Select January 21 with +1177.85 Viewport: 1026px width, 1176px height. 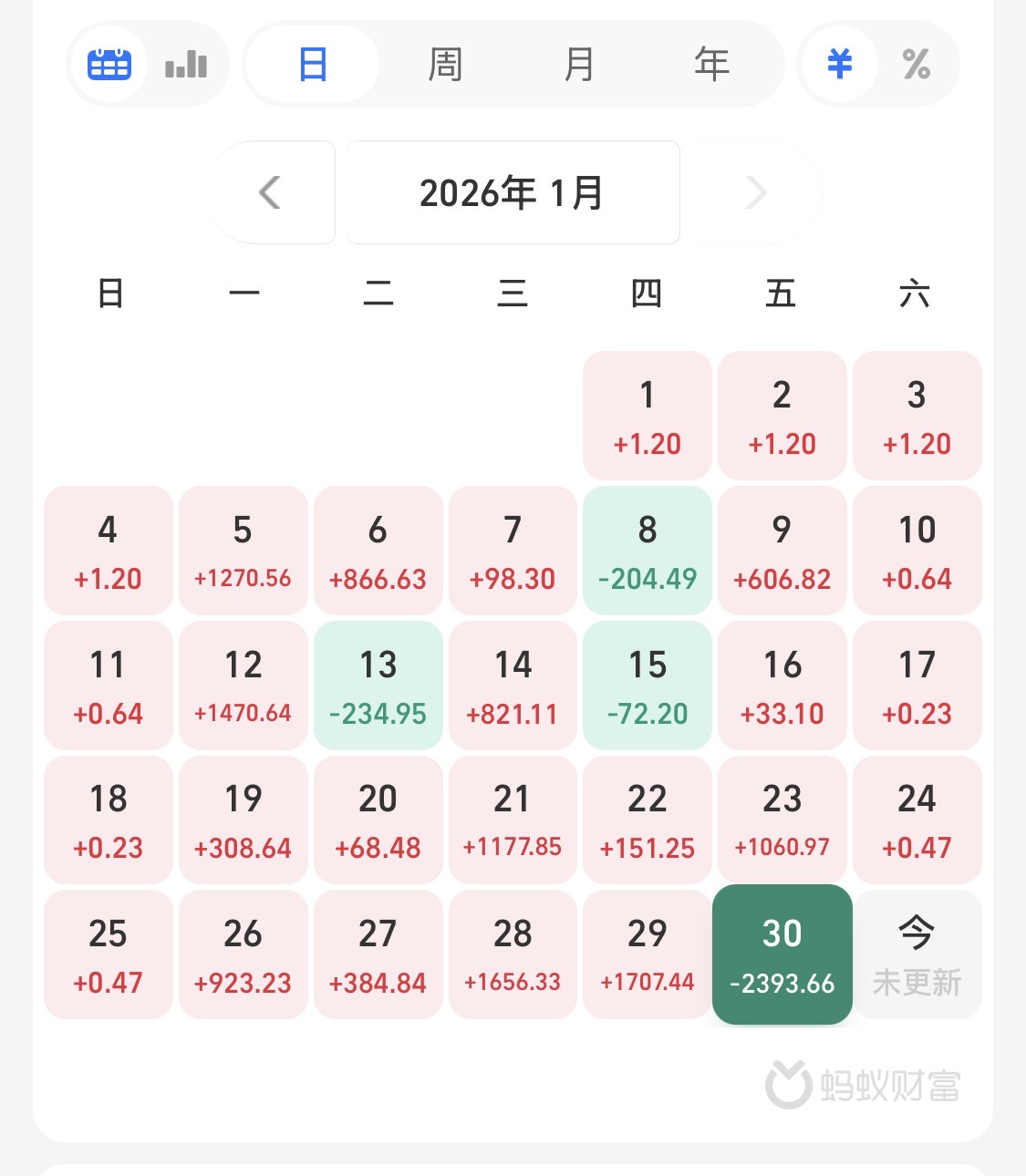click(x=513, y=820)
